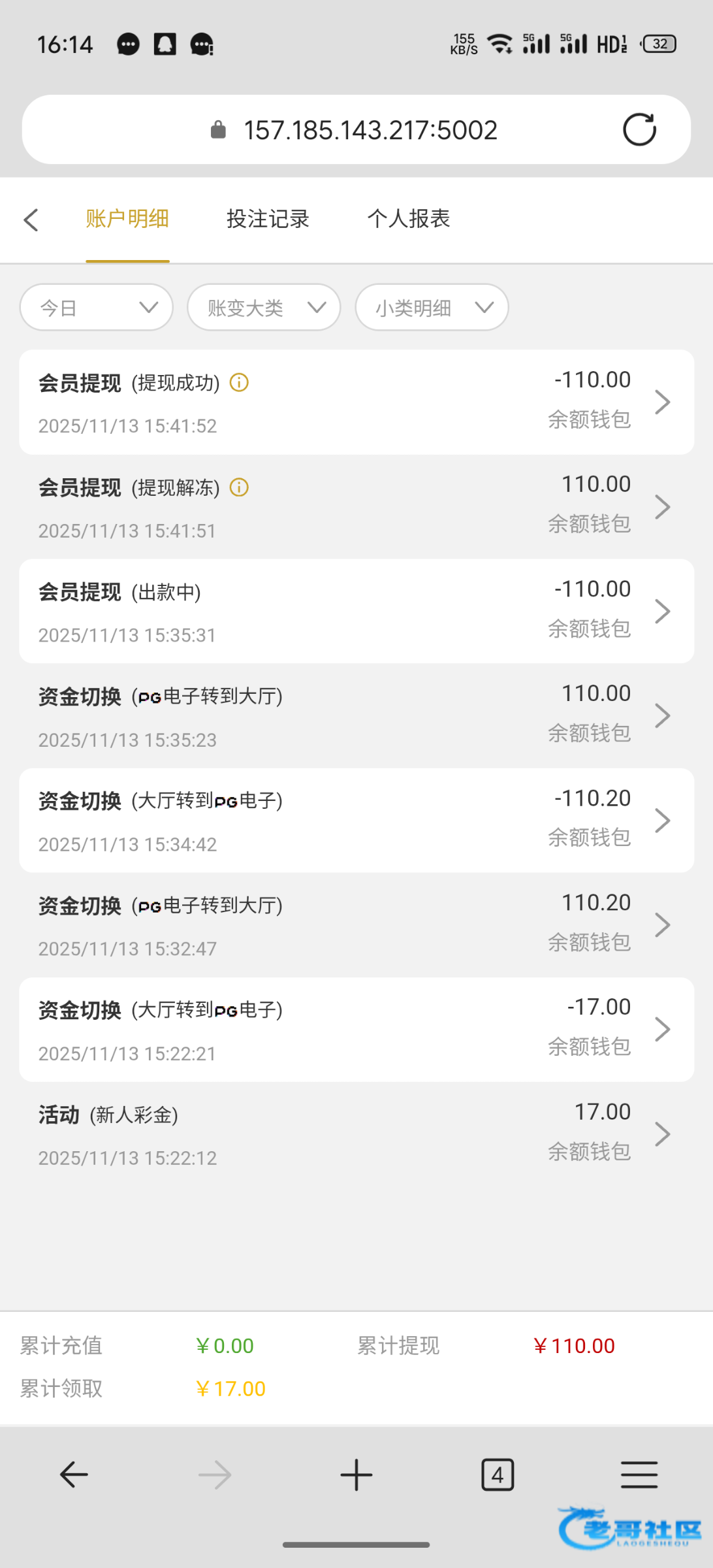Open the browser hamburger menu
The width and height of the screenshot is (713, 1568).
coord(639,1475)
